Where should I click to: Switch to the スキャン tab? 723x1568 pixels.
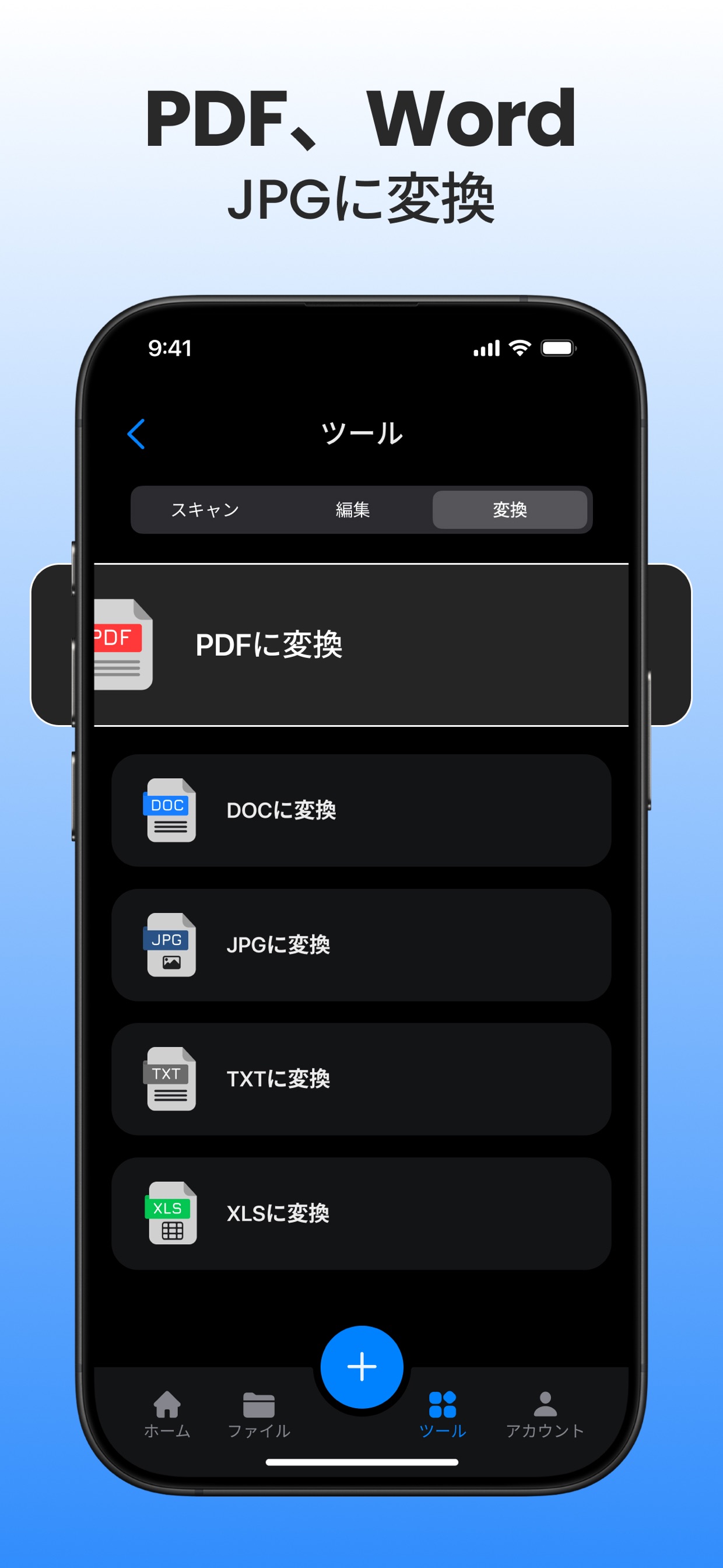[x=206, y=510]
